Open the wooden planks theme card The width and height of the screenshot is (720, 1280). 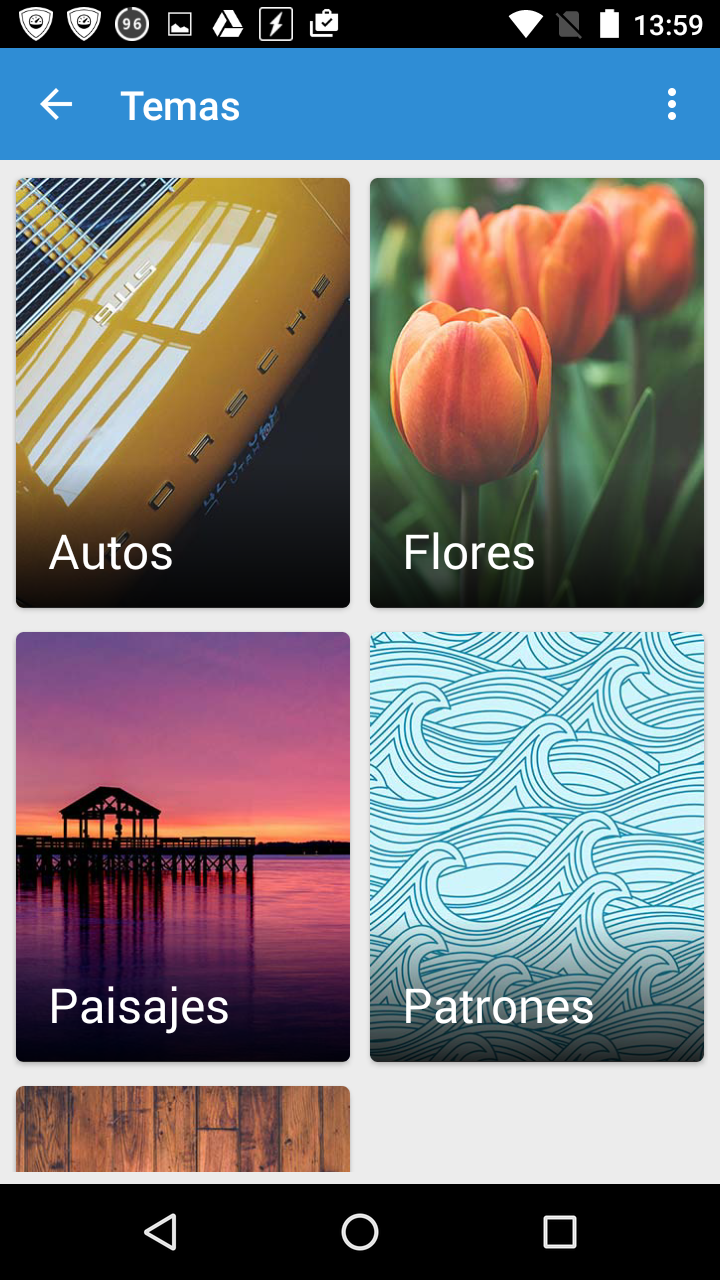coord(183,1128)
